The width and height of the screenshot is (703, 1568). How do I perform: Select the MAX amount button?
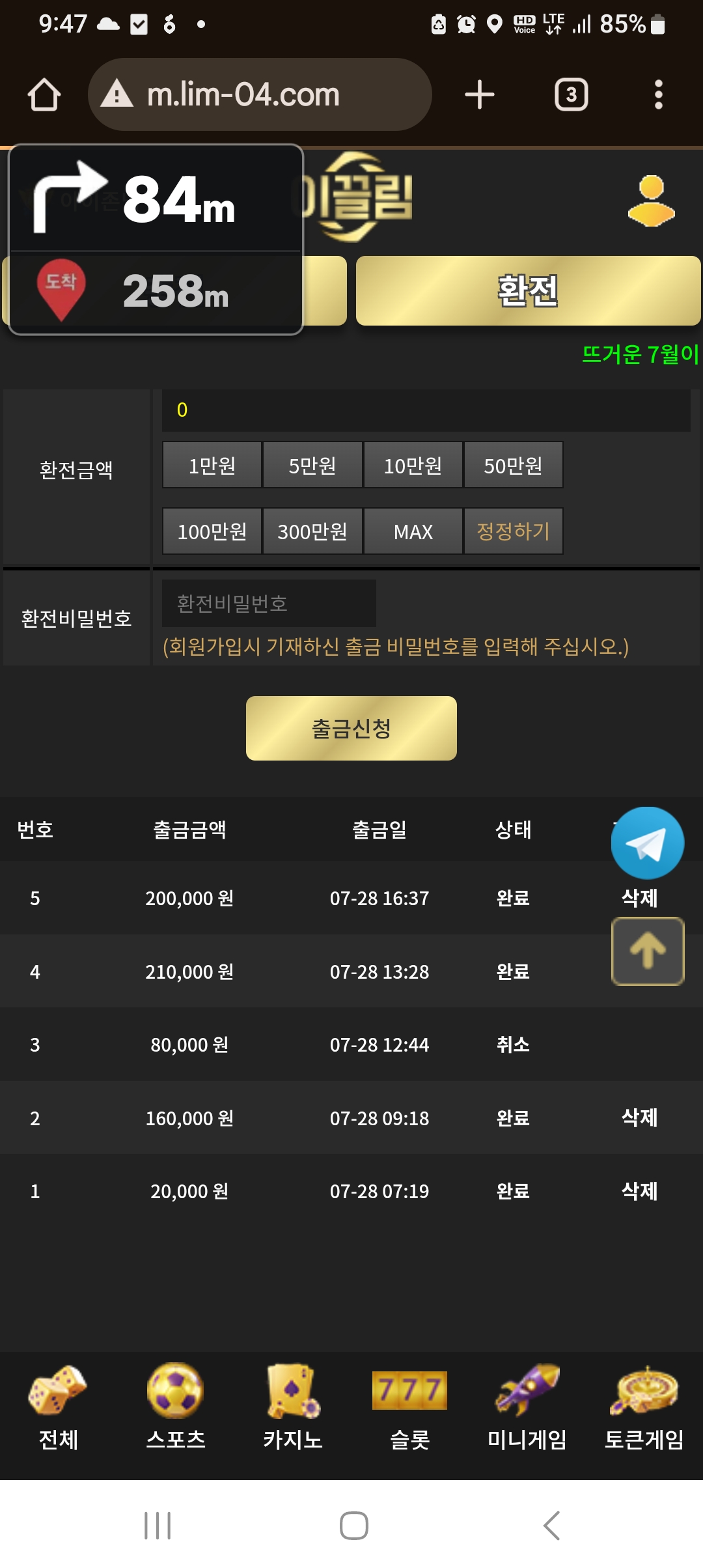point(413,531)
